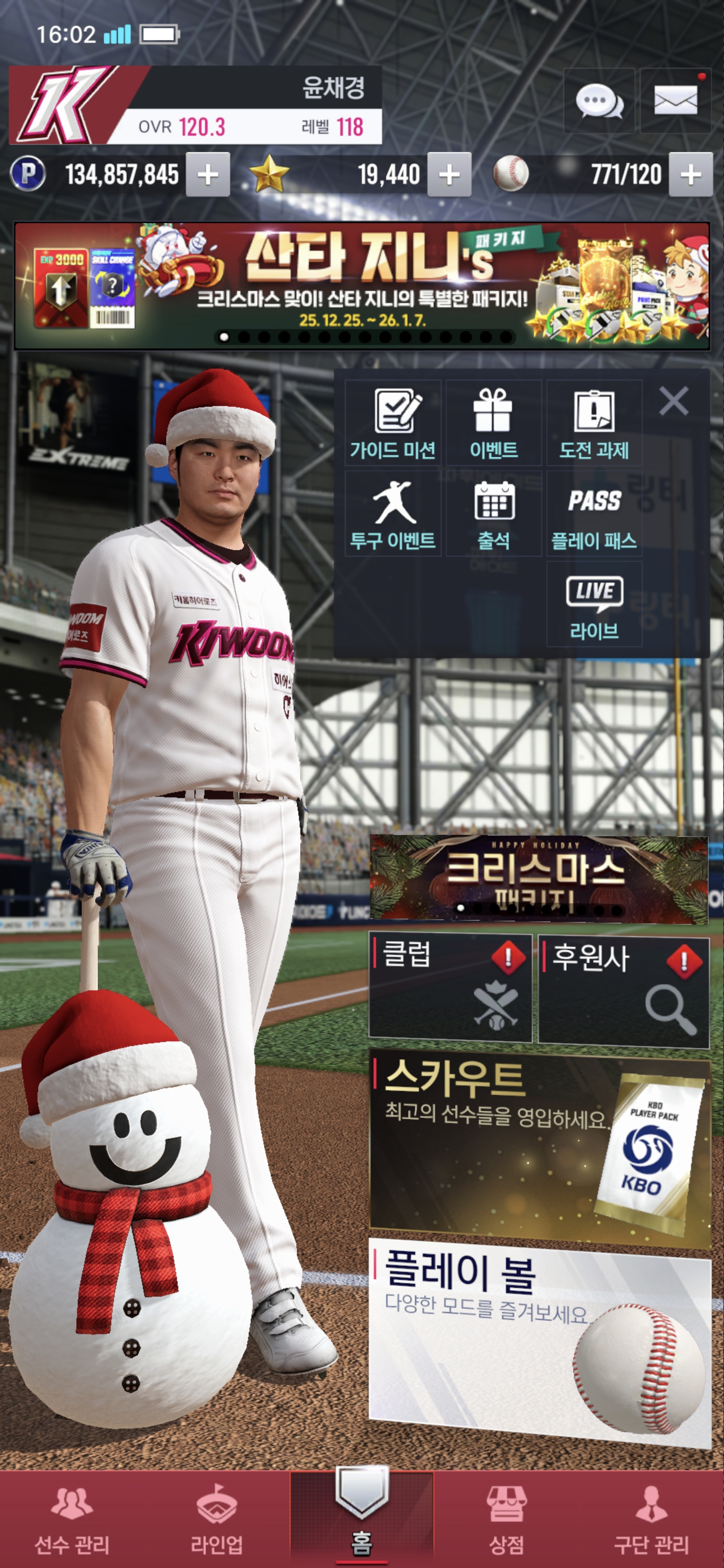The image size is (724, 1568).
Task: Add more points with the P plus button
Action: (208, 175)
